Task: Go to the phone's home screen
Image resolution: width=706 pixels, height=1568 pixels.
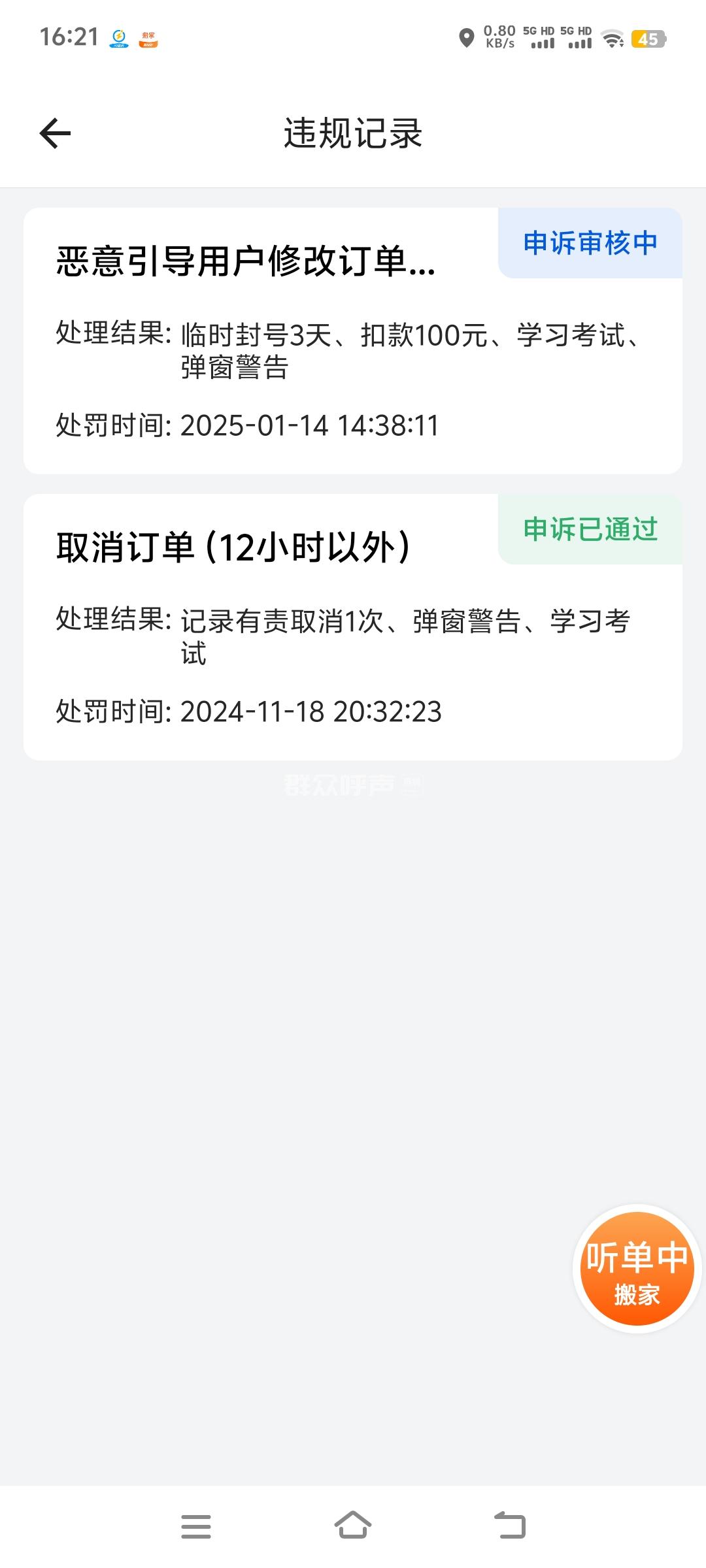Action: coord(353,1527)
